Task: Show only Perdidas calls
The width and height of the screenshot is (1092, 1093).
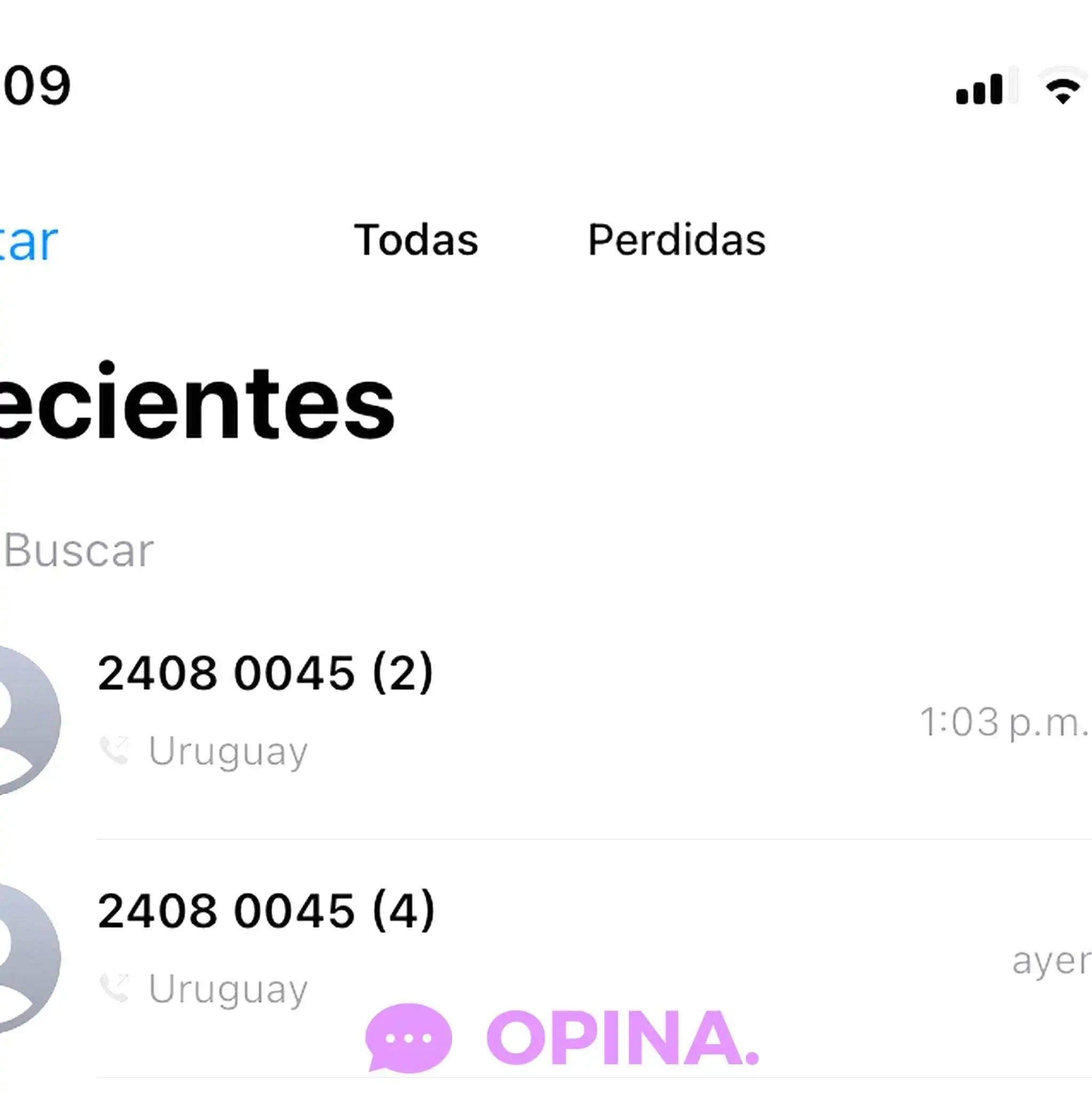Action: (x=676, y=240)
